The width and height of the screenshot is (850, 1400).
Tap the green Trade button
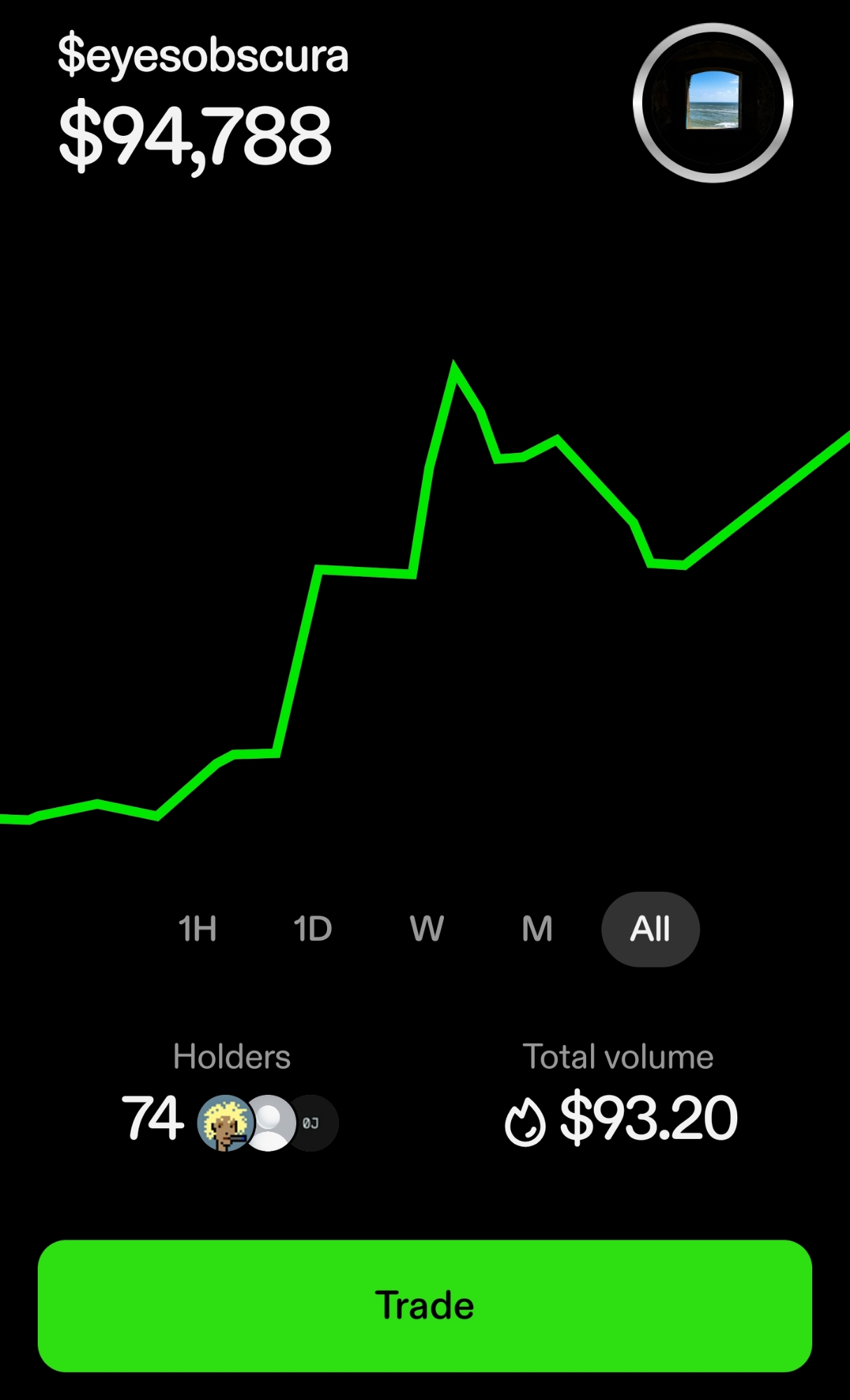click(425, 1305)
